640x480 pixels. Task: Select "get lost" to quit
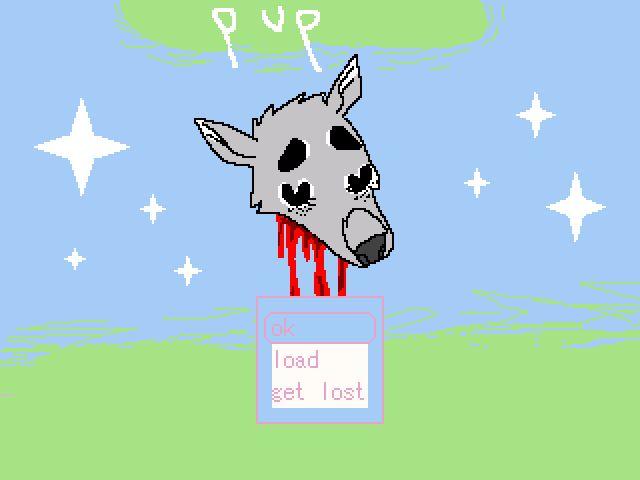click(x=318, y=392)
